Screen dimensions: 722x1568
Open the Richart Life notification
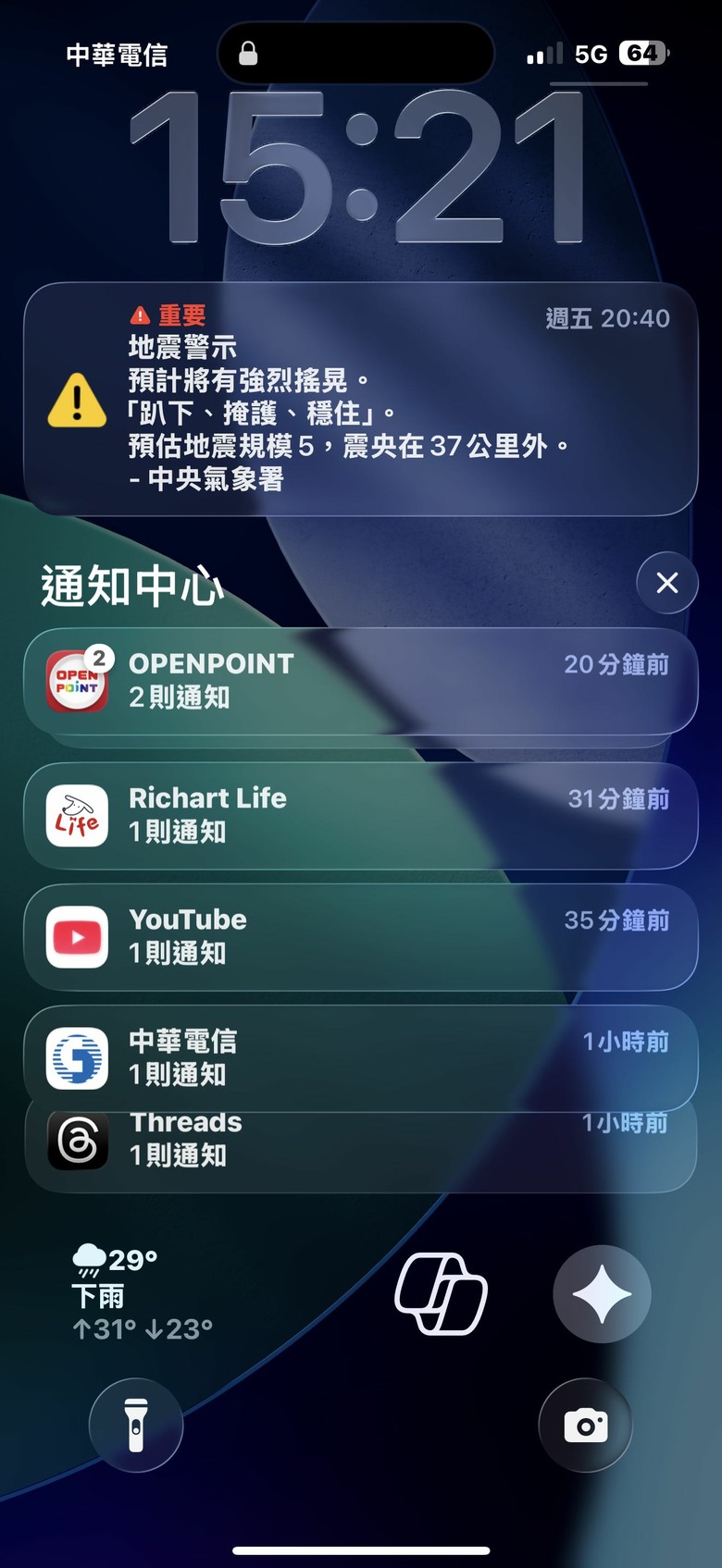[x=360, y=816]
